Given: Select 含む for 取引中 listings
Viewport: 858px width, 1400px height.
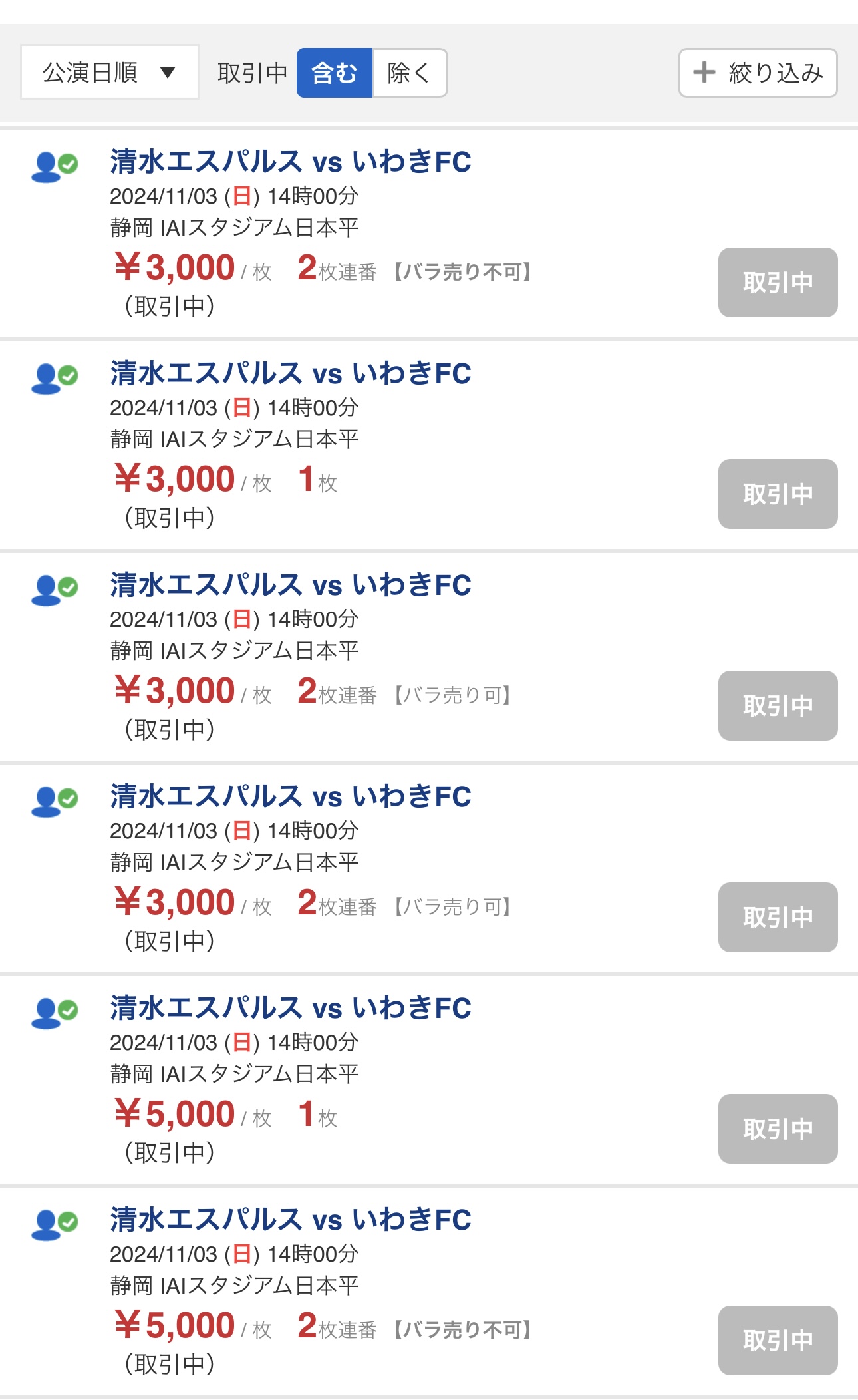Looking at the screenshot, I should click(335, 73).
